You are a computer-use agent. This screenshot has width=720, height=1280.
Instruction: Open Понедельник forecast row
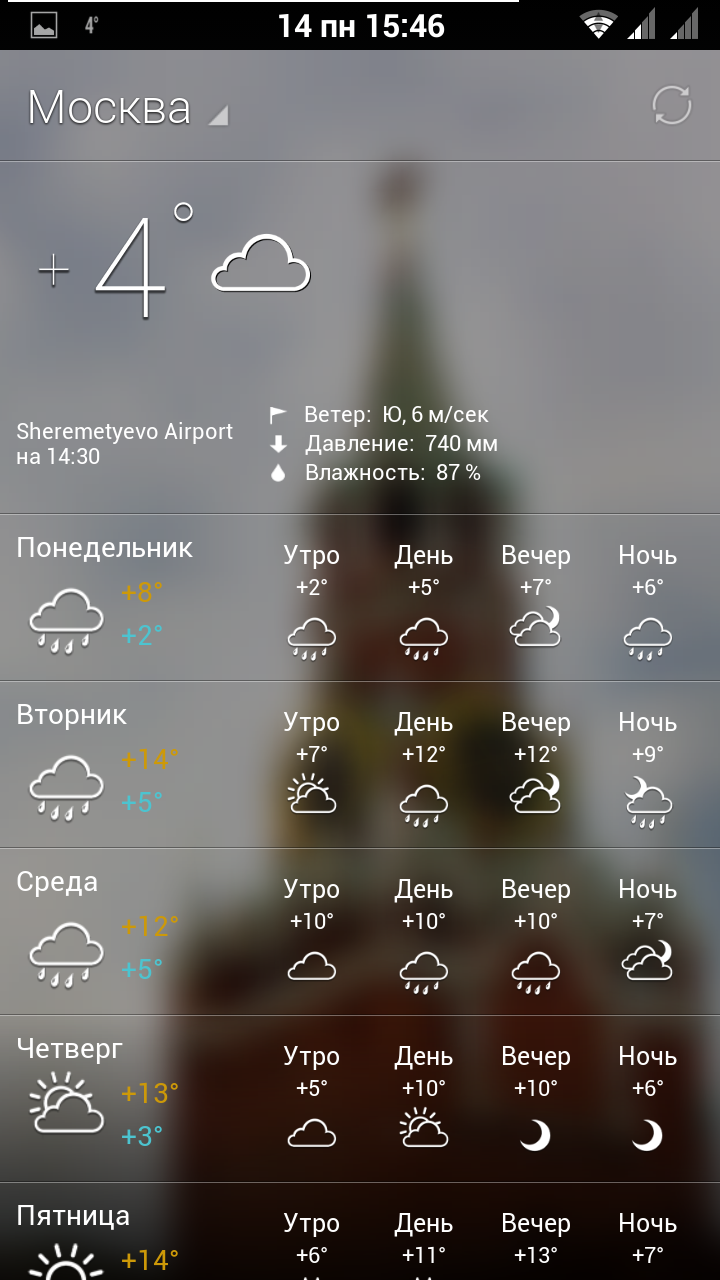click(360, 598)
